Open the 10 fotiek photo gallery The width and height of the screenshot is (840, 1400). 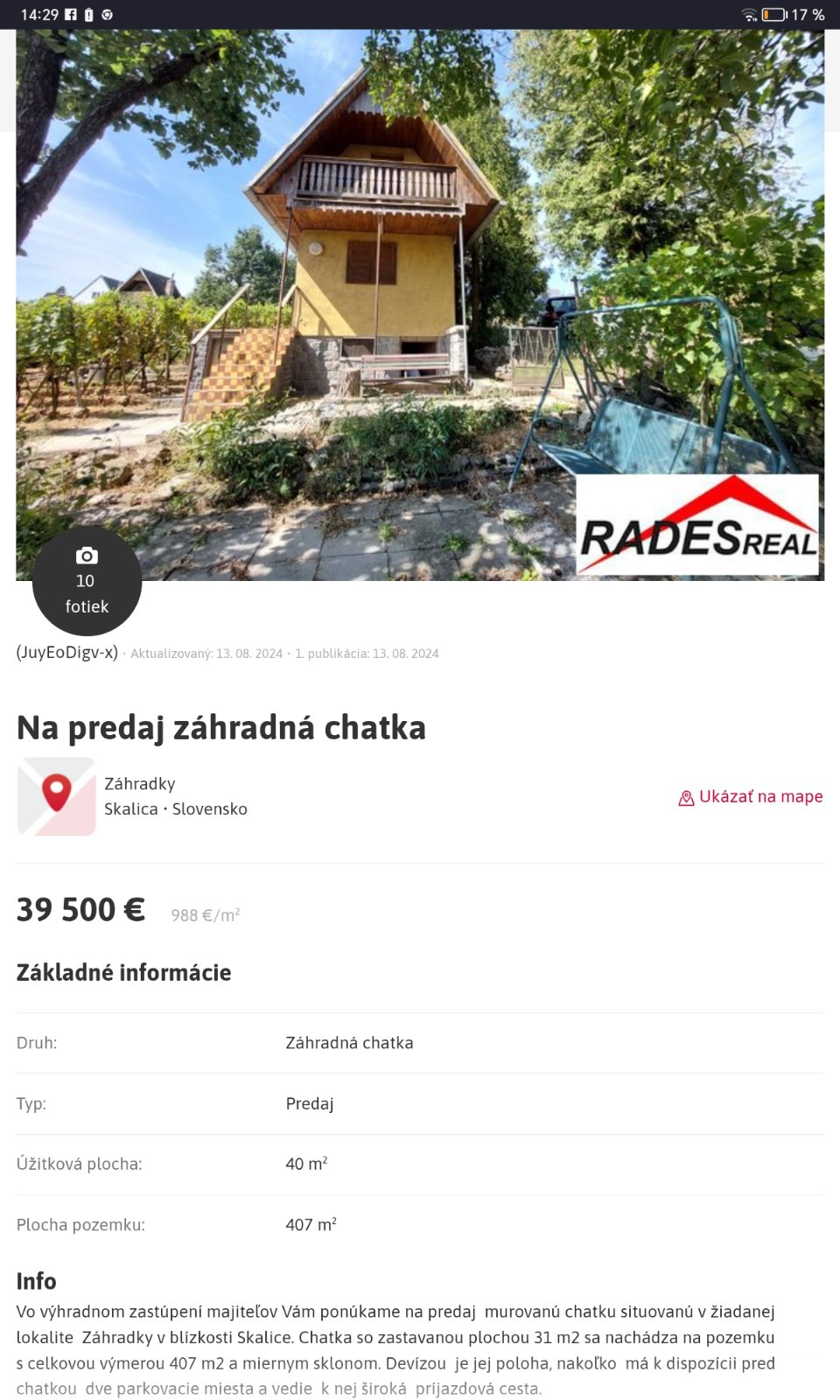[x=87, y=581]
